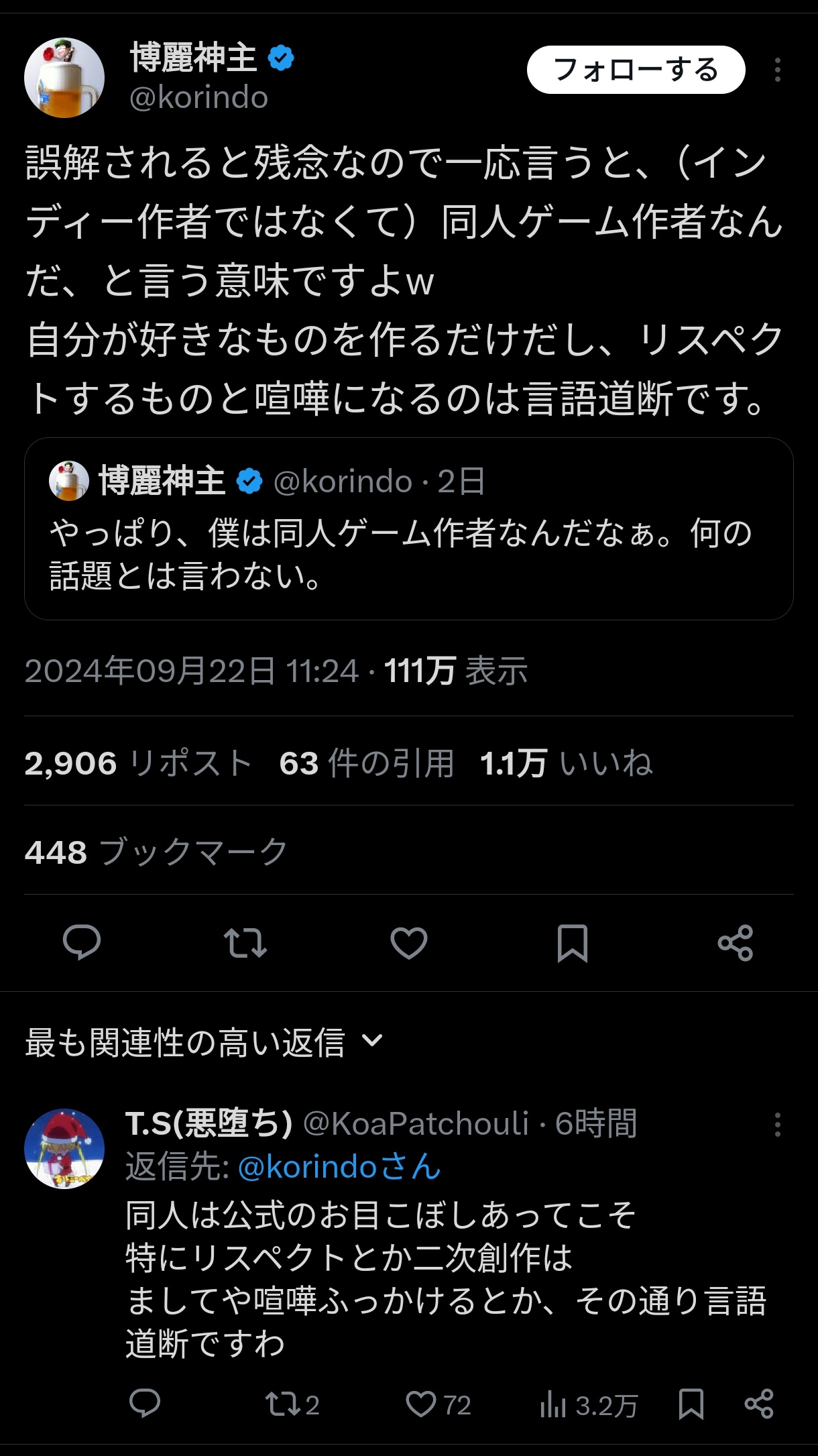This screenshot has height=1456, width=818.
Task: View the 63 件の引用 quotes
Action: click(x=367, y=763)
